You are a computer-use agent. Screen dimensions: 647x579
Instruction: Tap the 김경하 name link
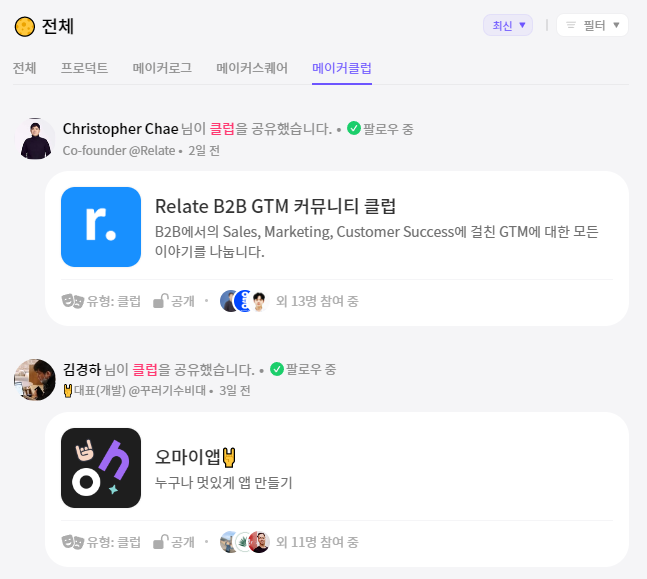(82, 369)
